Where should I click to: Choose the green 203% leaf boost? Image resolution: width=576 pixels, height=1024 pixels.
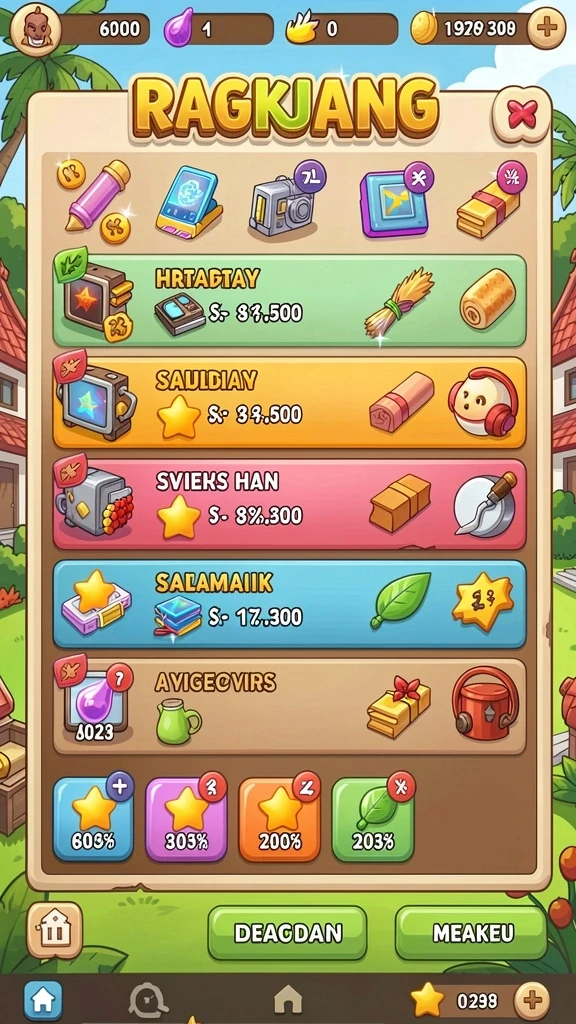(373, 819)
